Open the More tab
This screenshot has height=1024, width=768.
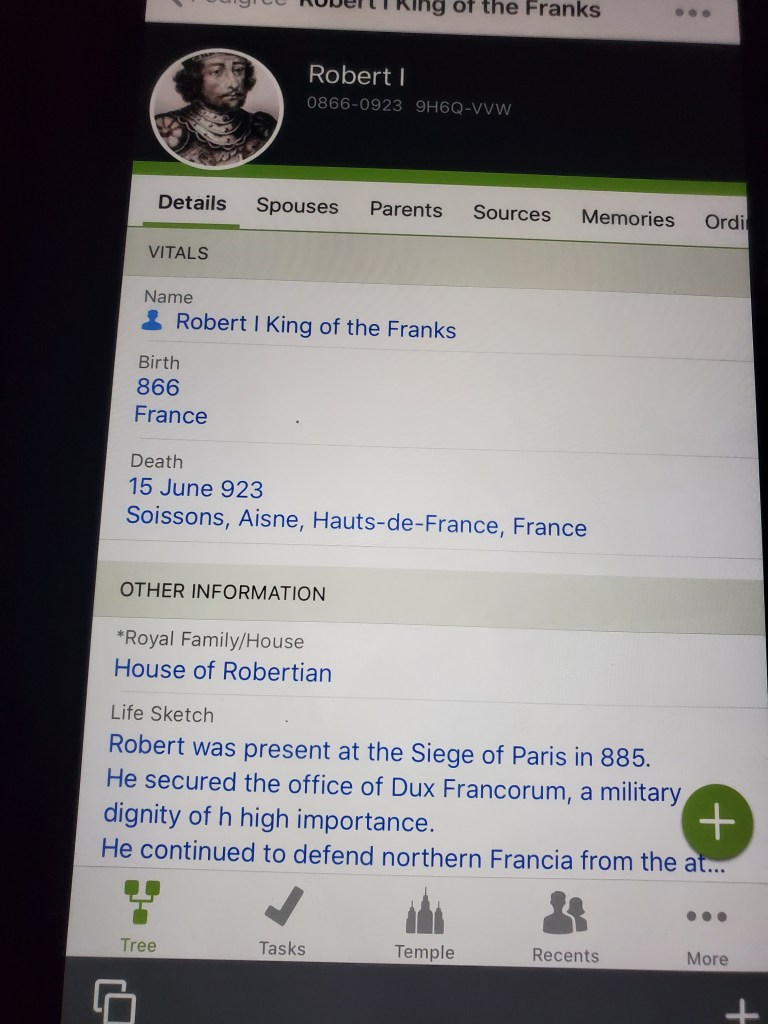coord(707,933)
